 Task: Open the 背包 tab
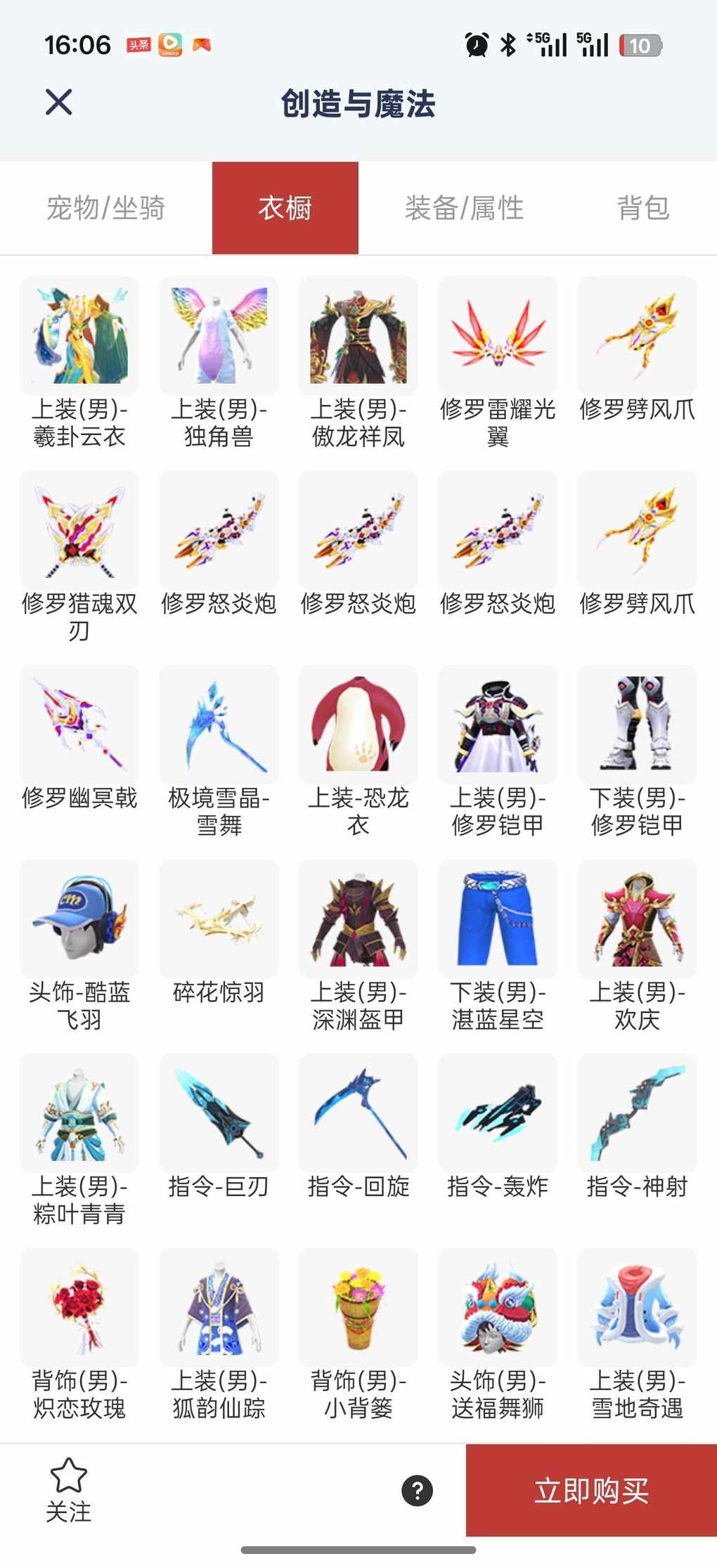click(x=642, y=208)
